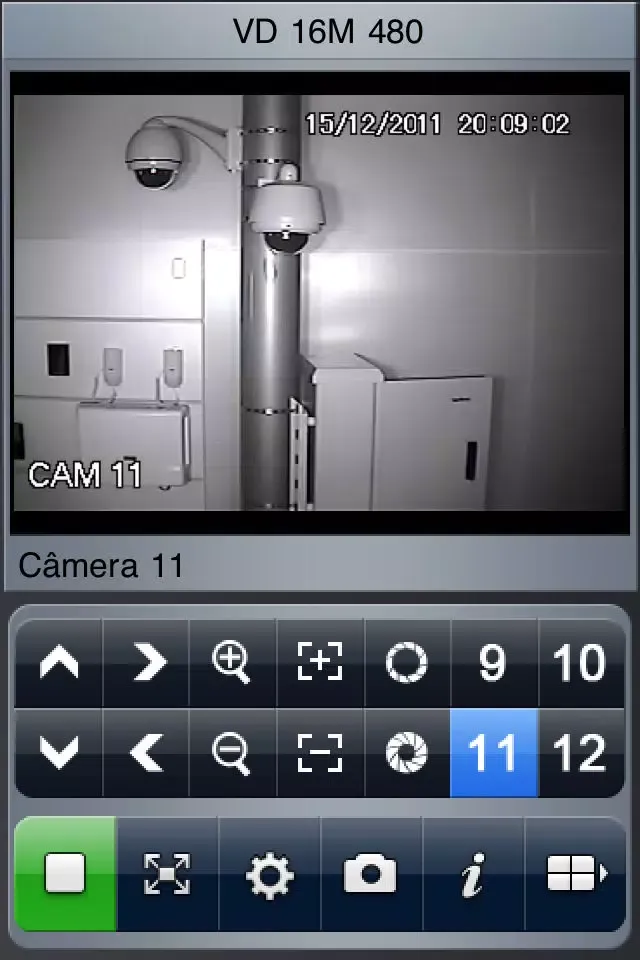Open the multi-camera grid layout
640x960 pixels.
575,874
